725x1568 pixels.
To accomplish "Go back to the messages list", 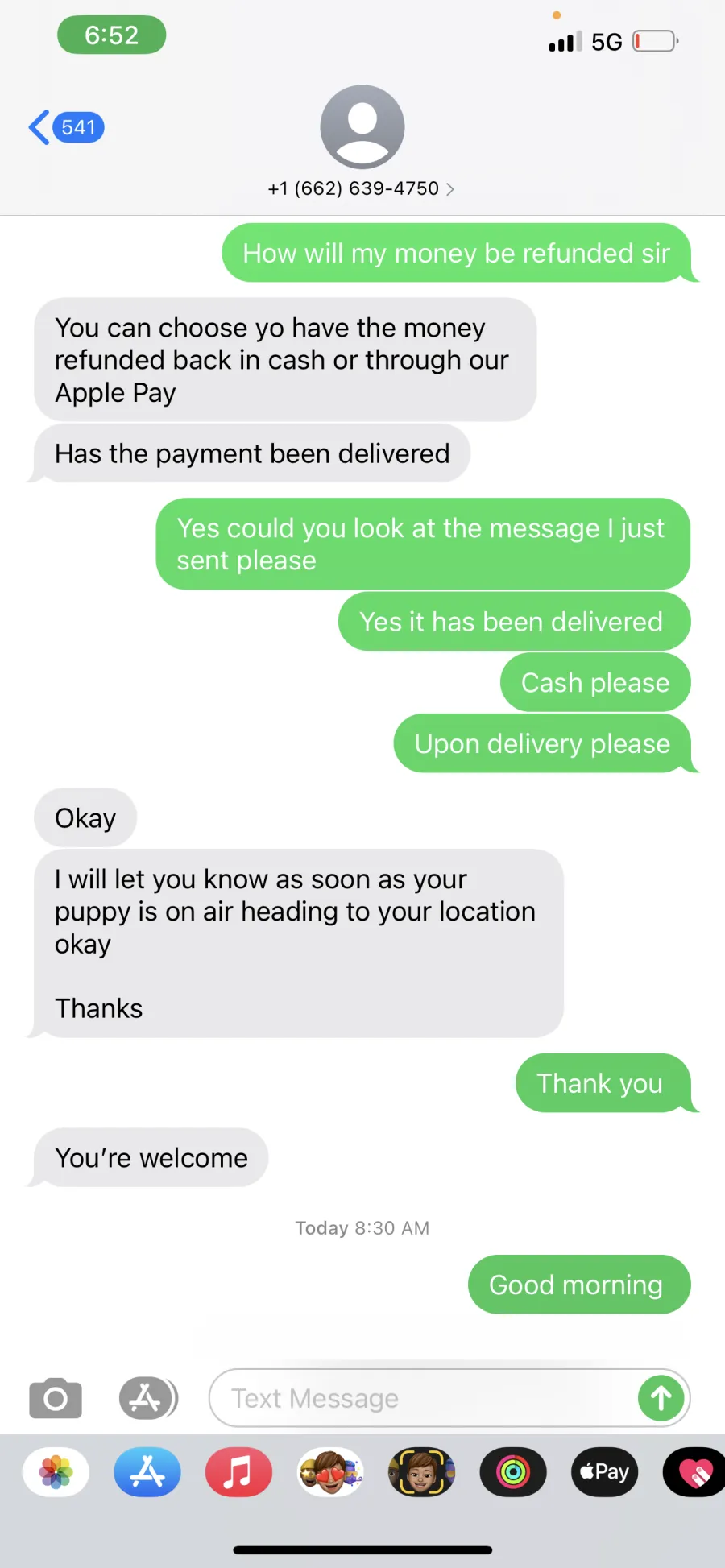I will point(66,127).
